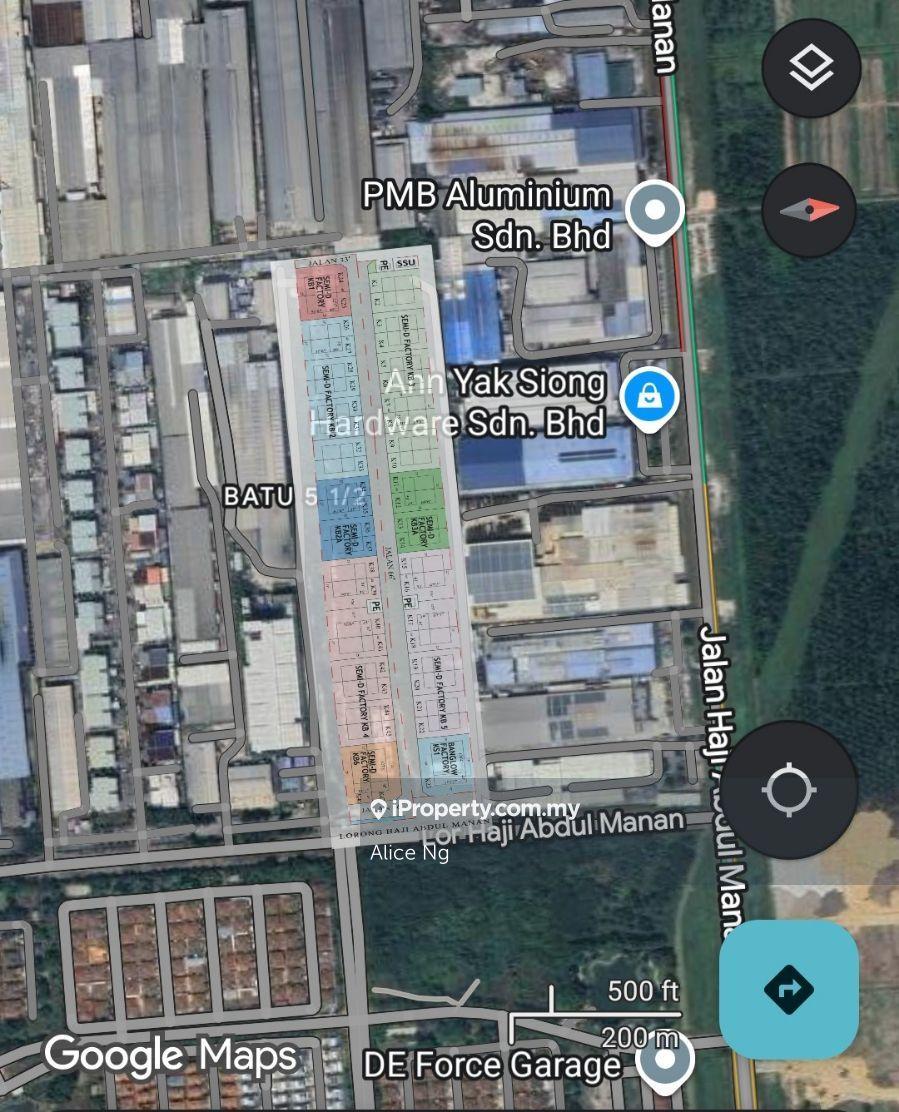The width and height of the screenshot is (899, 1112).
Task: Center map on my current location
Action: (789, 790)
